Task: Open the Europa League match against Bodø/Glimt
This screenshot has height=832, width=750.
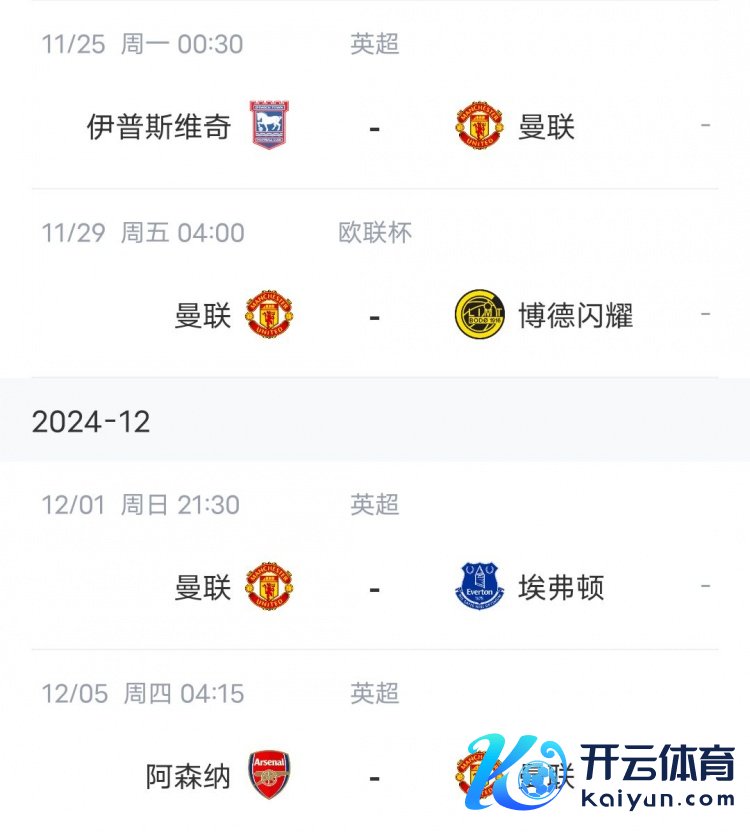Action: (x=374, y=317)
